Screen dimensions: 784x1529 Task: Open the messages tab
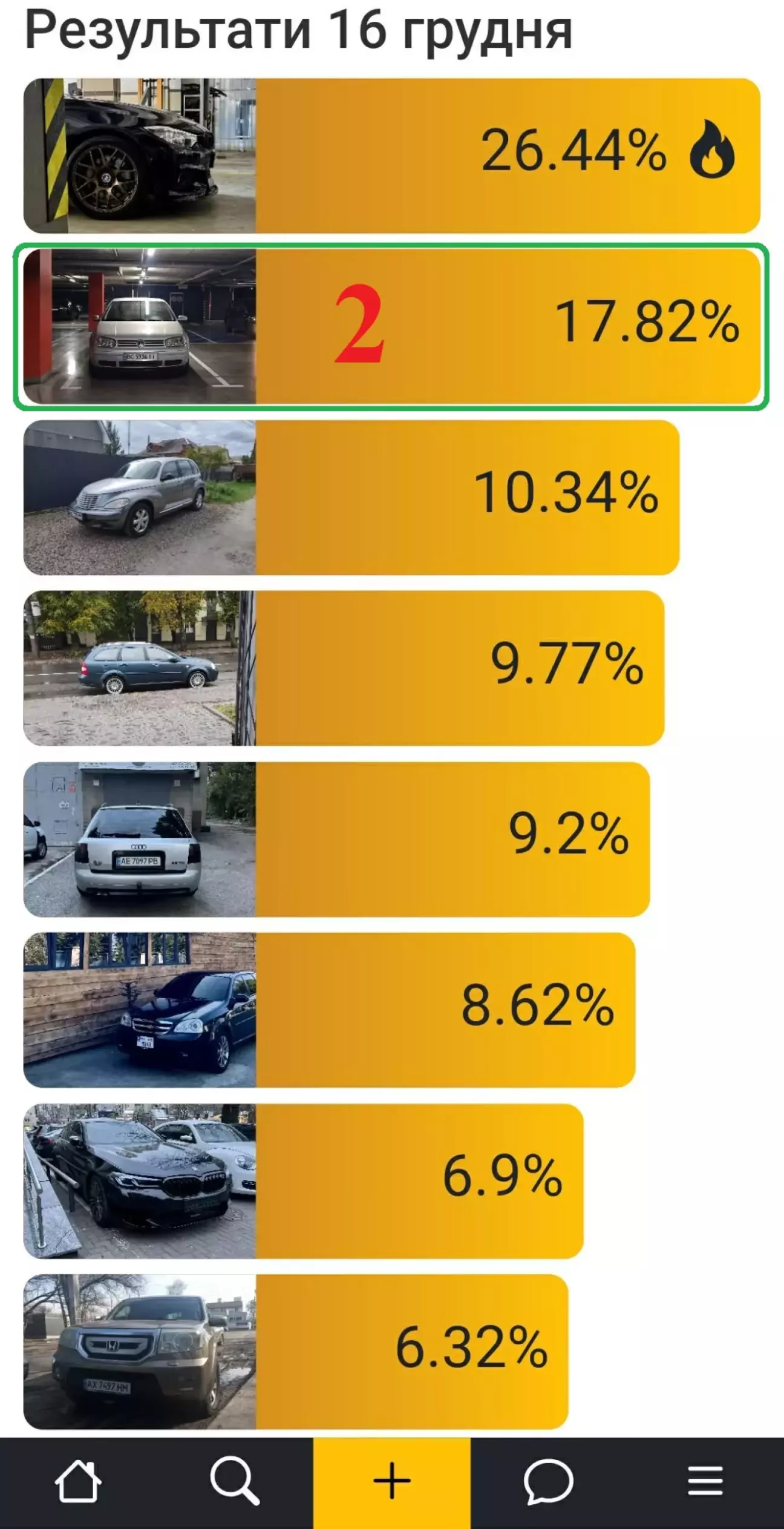[x=548, y=1481]
